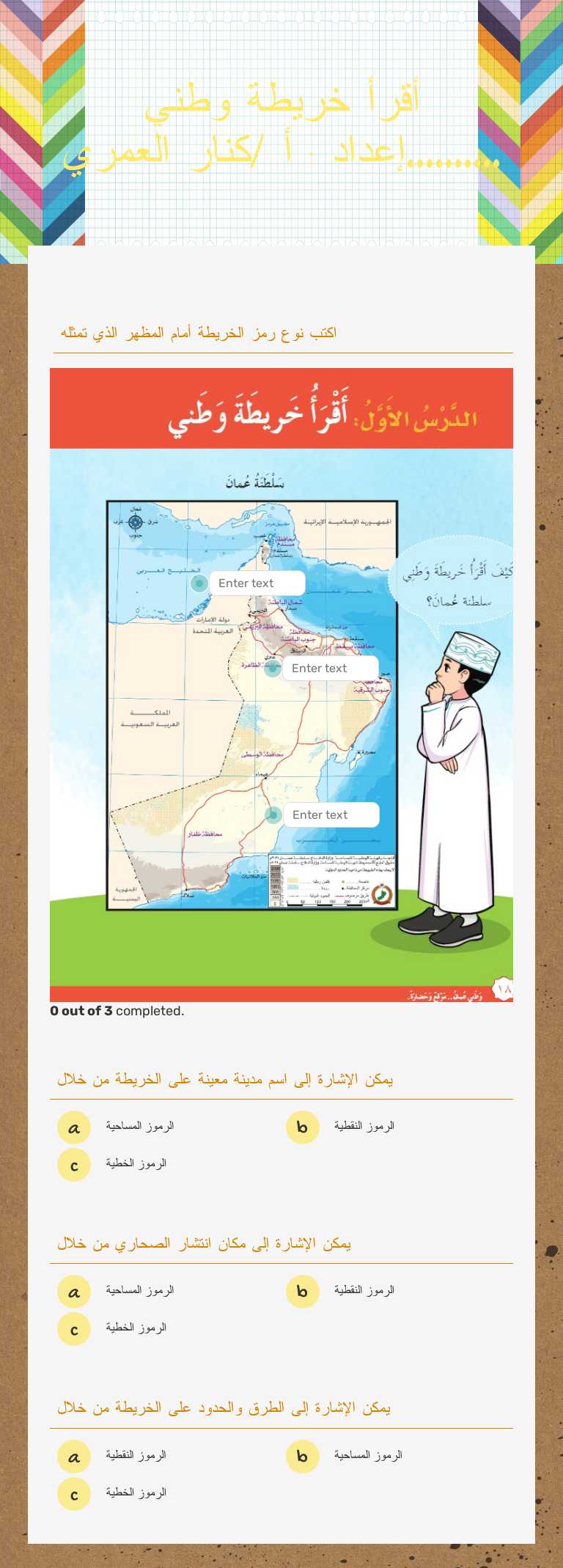Select answer a الرموز المساحية for the desert question
This screenshot has height=1568, width=563.
(73, 1292)
